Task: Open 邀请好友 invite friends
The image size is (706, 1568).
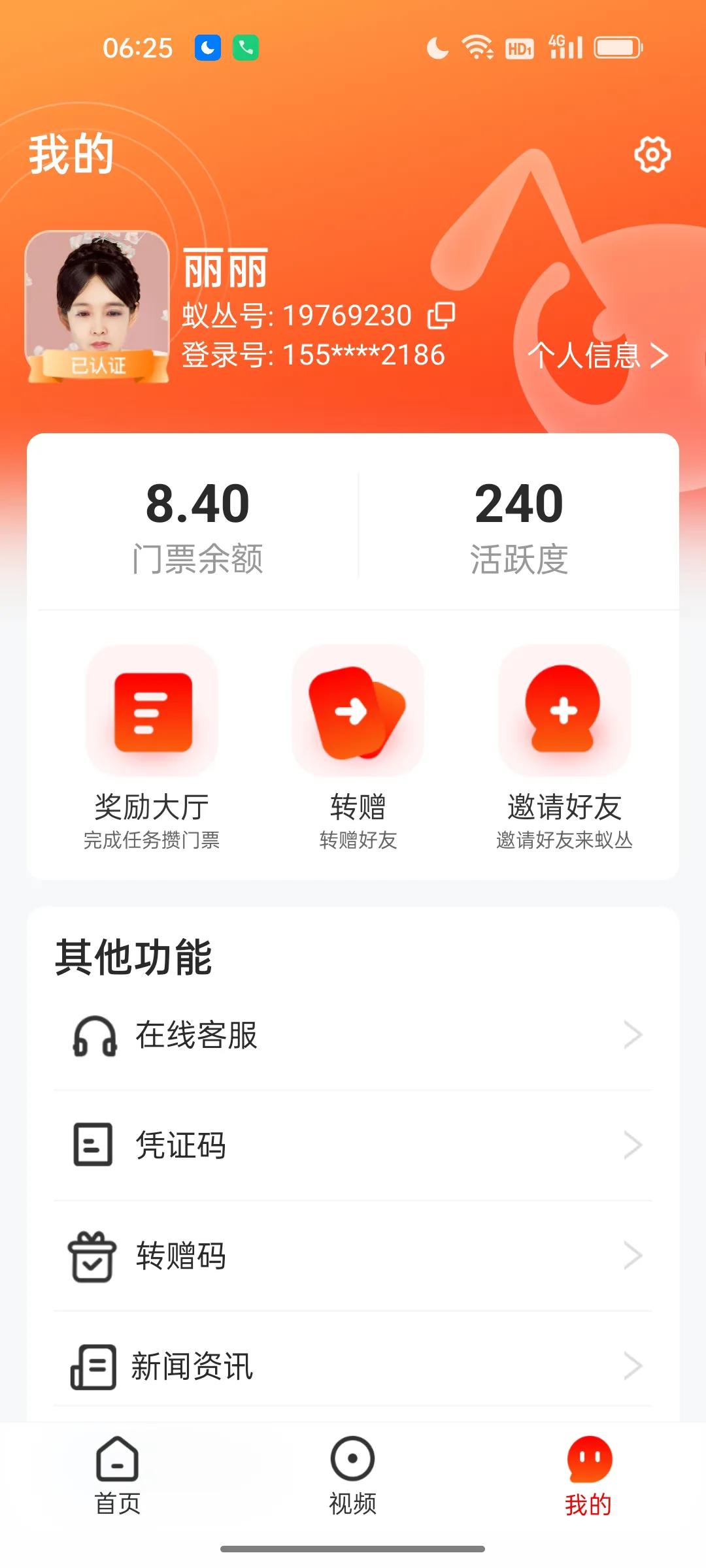Action: pos(564,746)
